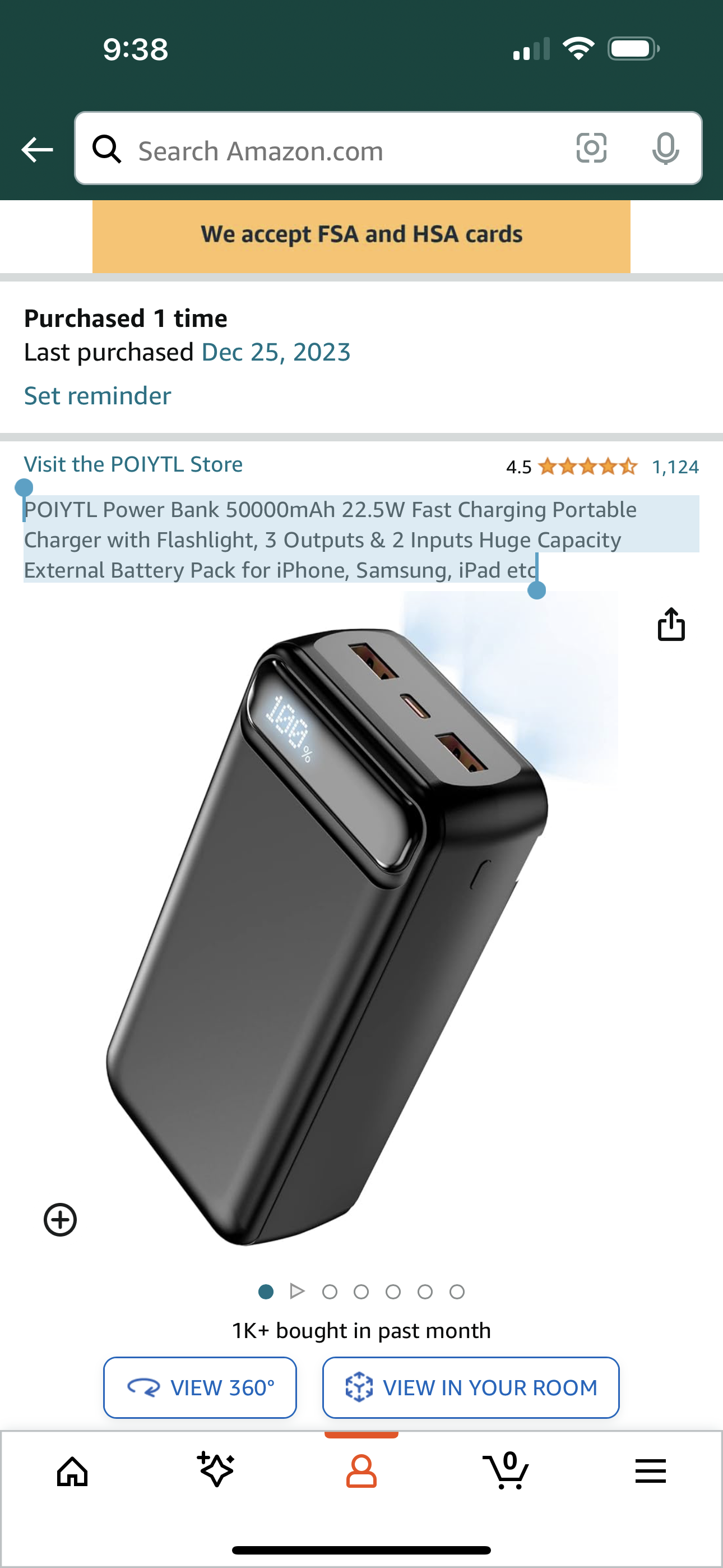Open the VIEW 360° viewer
Viewport: 723px width, 1568px height.
click(200, 1387)
